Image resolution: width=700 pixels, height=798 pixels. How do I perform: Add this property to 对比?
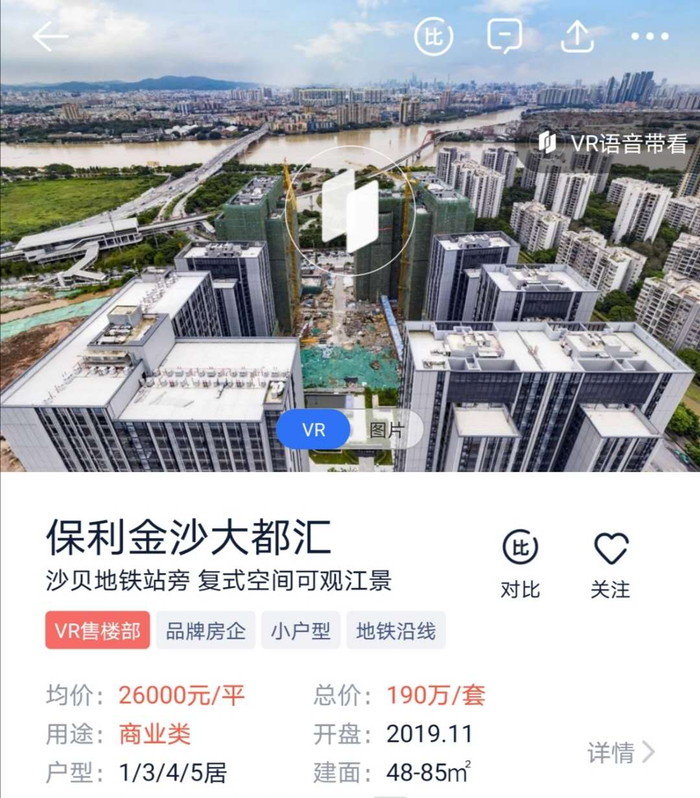[x=520, y=563]
